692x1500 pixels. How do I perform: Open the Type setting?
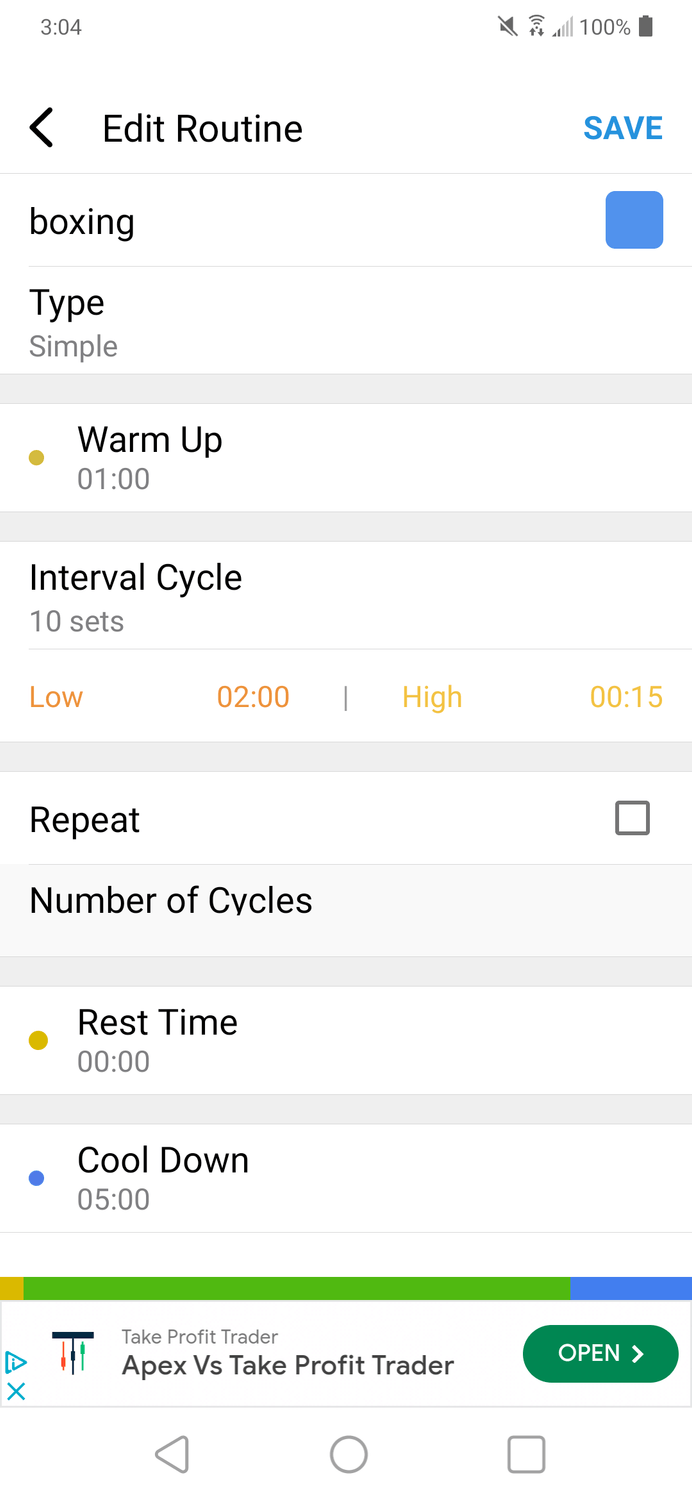tap(346, 322)
